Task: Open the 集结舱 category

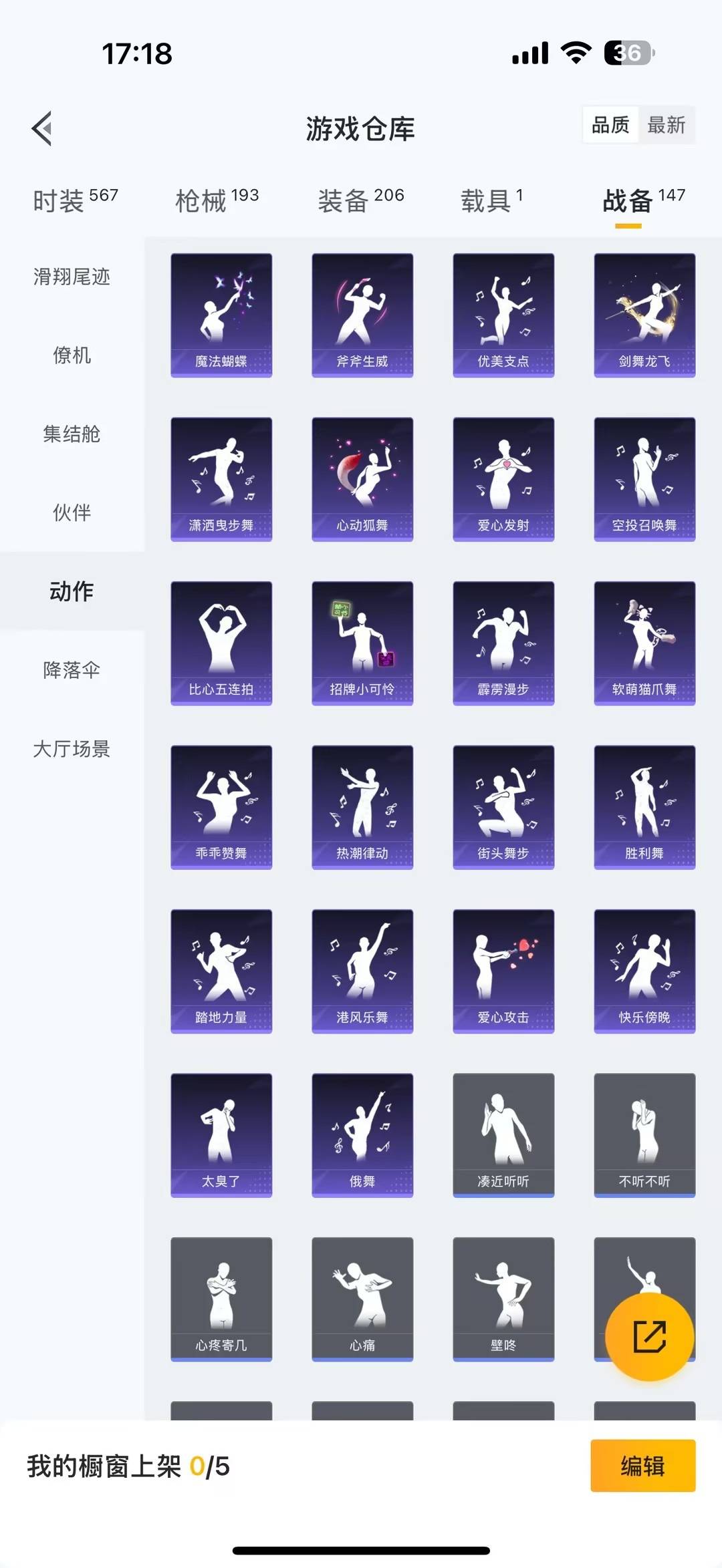Action: pos(72,434)
